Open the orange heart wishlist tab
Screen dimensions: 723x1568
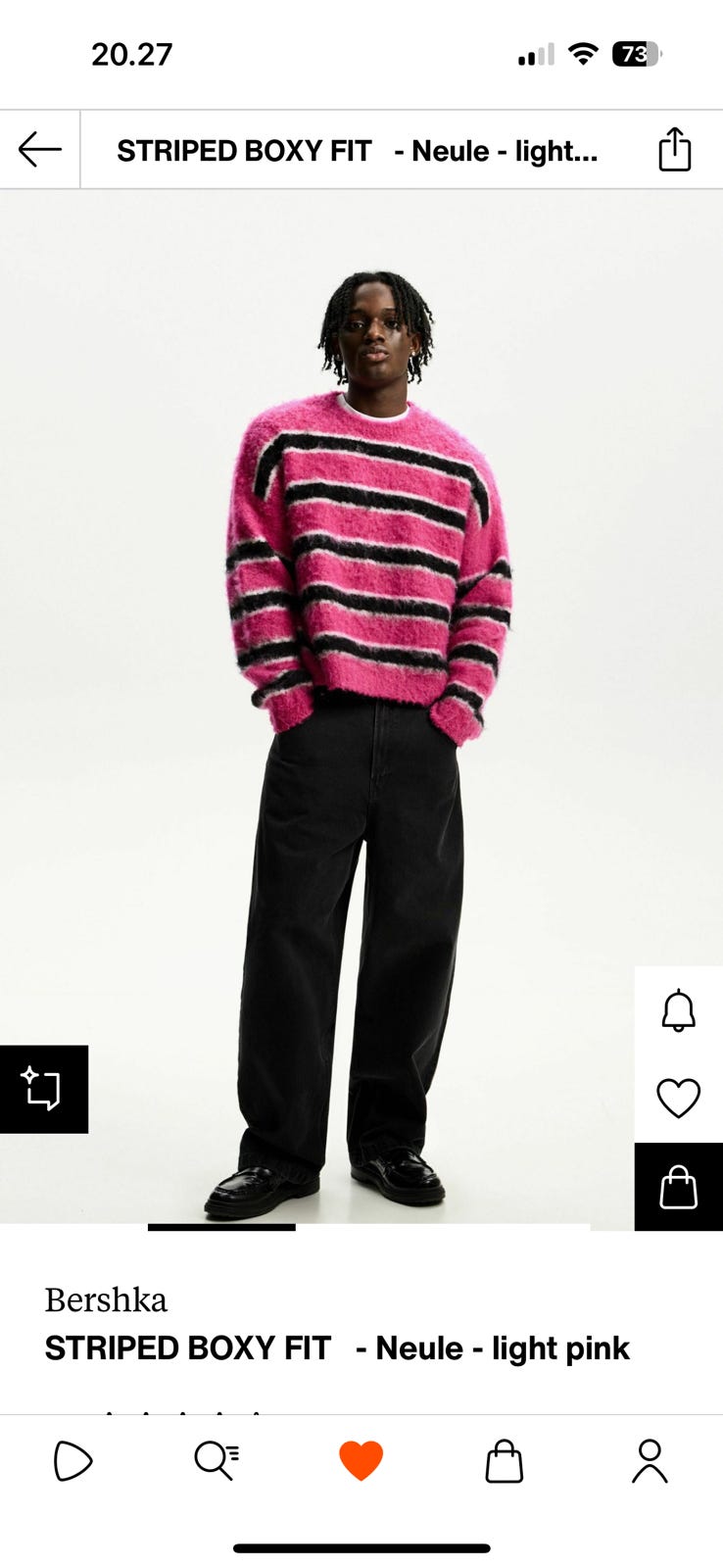(361, 1460)
